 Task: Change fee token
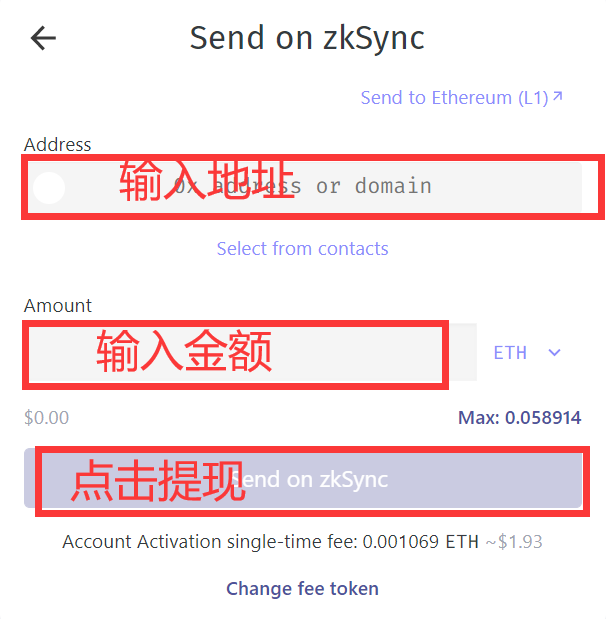[302, 589]
